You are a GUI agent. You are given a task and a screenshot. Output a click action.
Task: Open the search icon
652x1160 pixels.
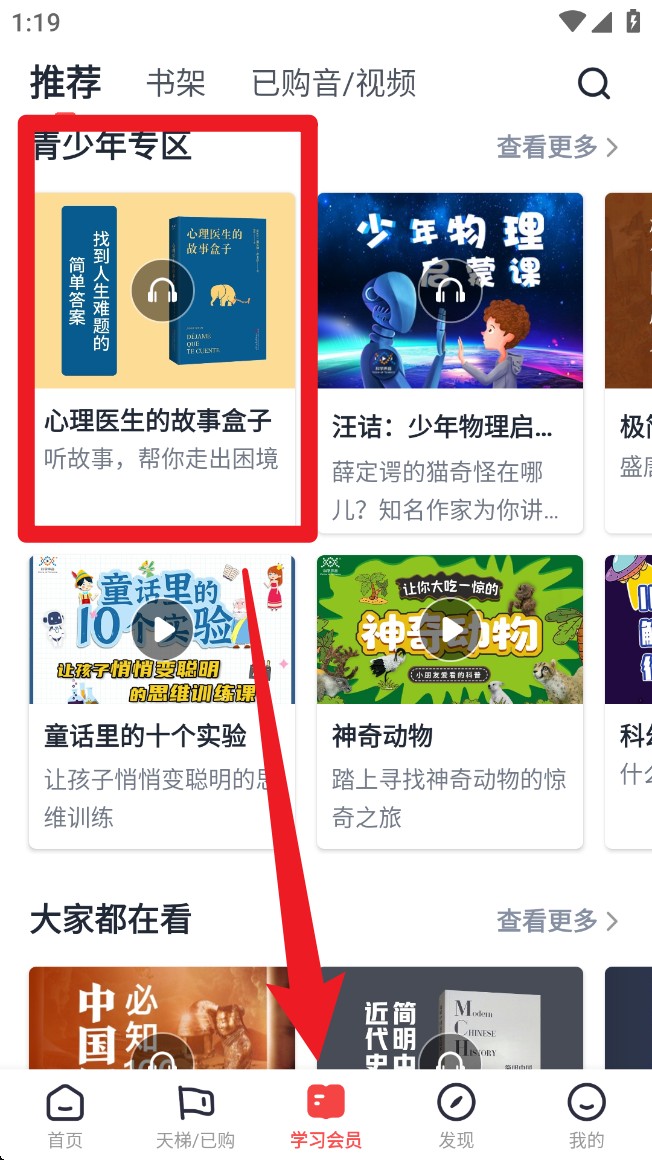coord(593,84)
